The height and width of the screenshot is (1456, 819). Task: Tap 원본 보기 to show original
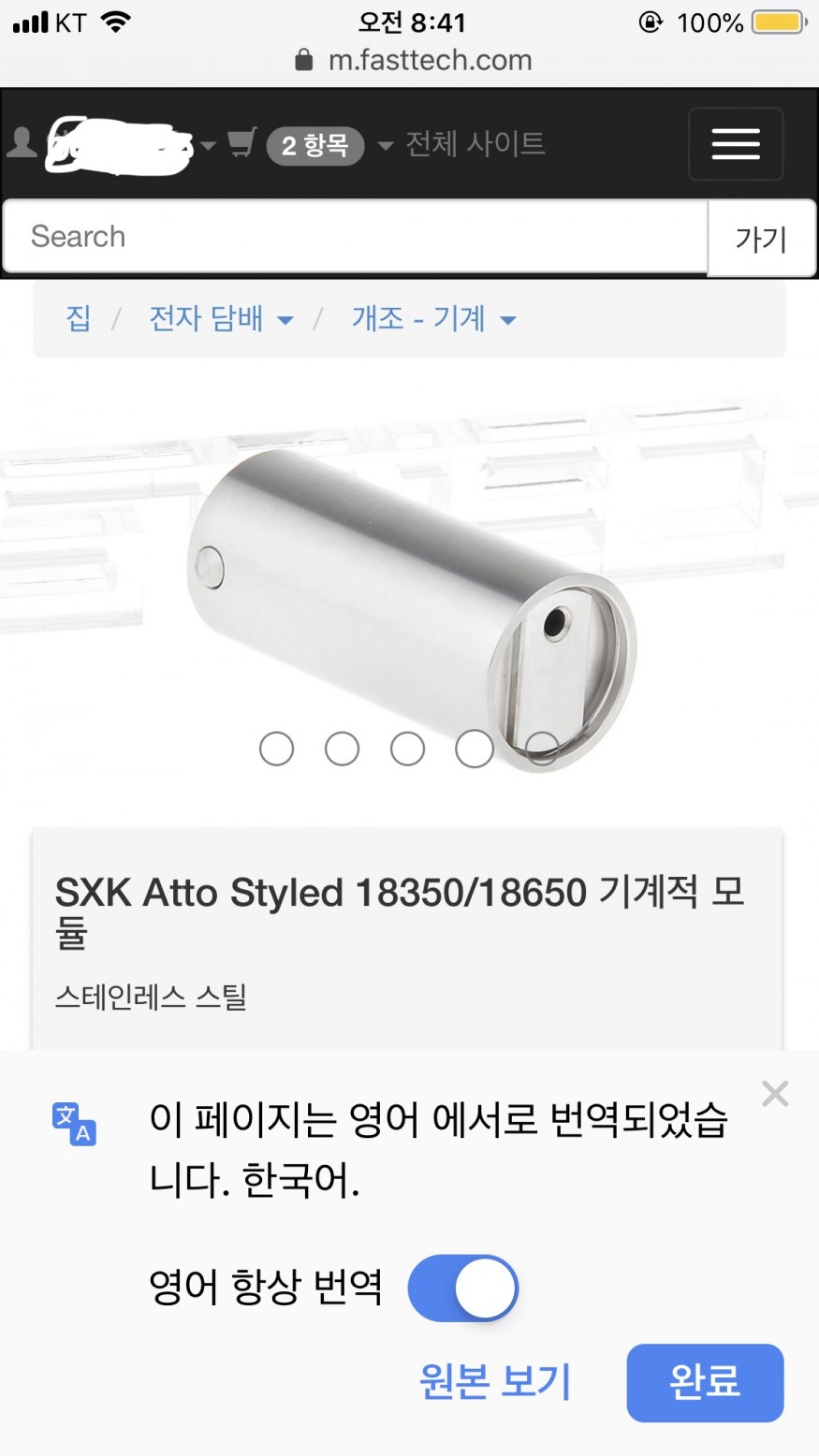click(495, 1381)
